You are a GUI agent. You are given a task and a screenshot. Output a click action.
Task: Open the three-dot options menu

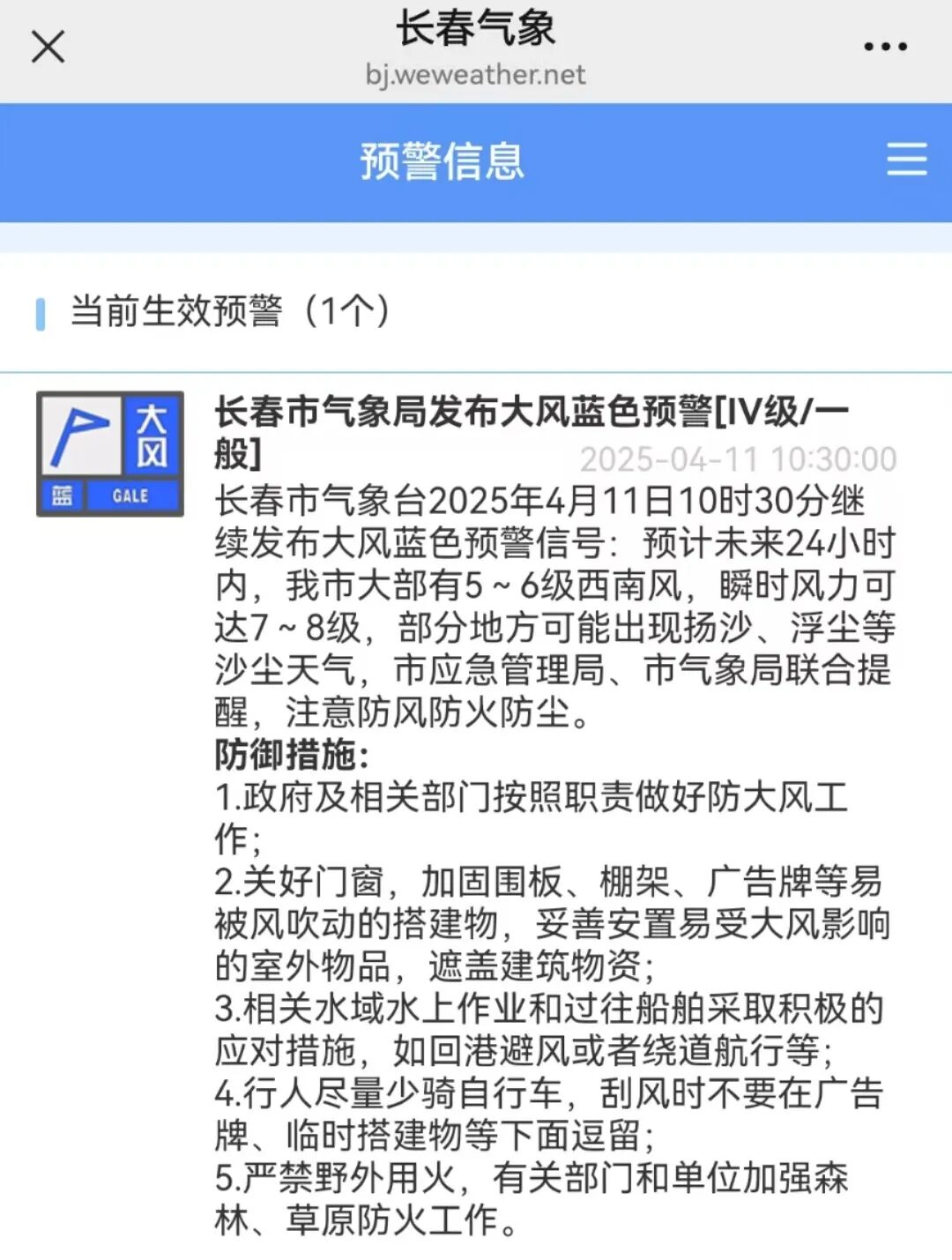[x=885, y=47]
